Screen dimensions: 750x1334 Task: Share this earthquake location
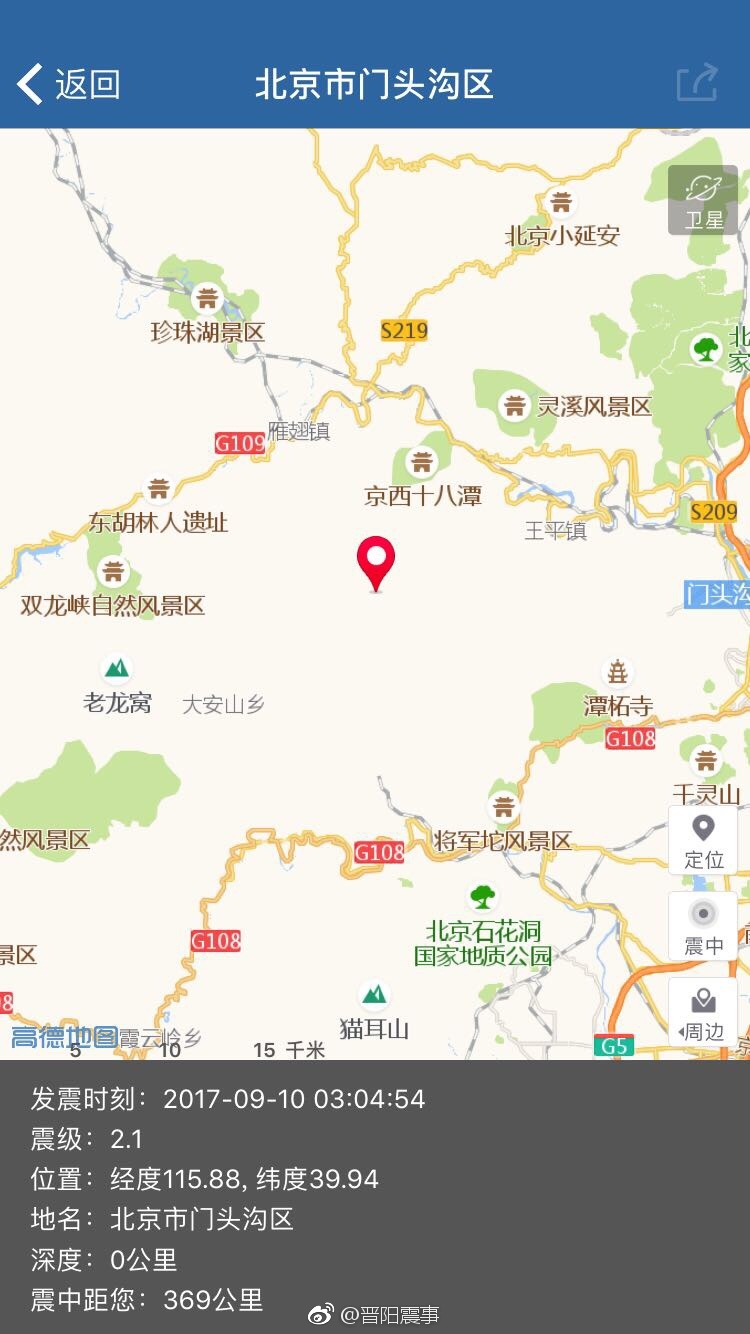tap(697, 83)
